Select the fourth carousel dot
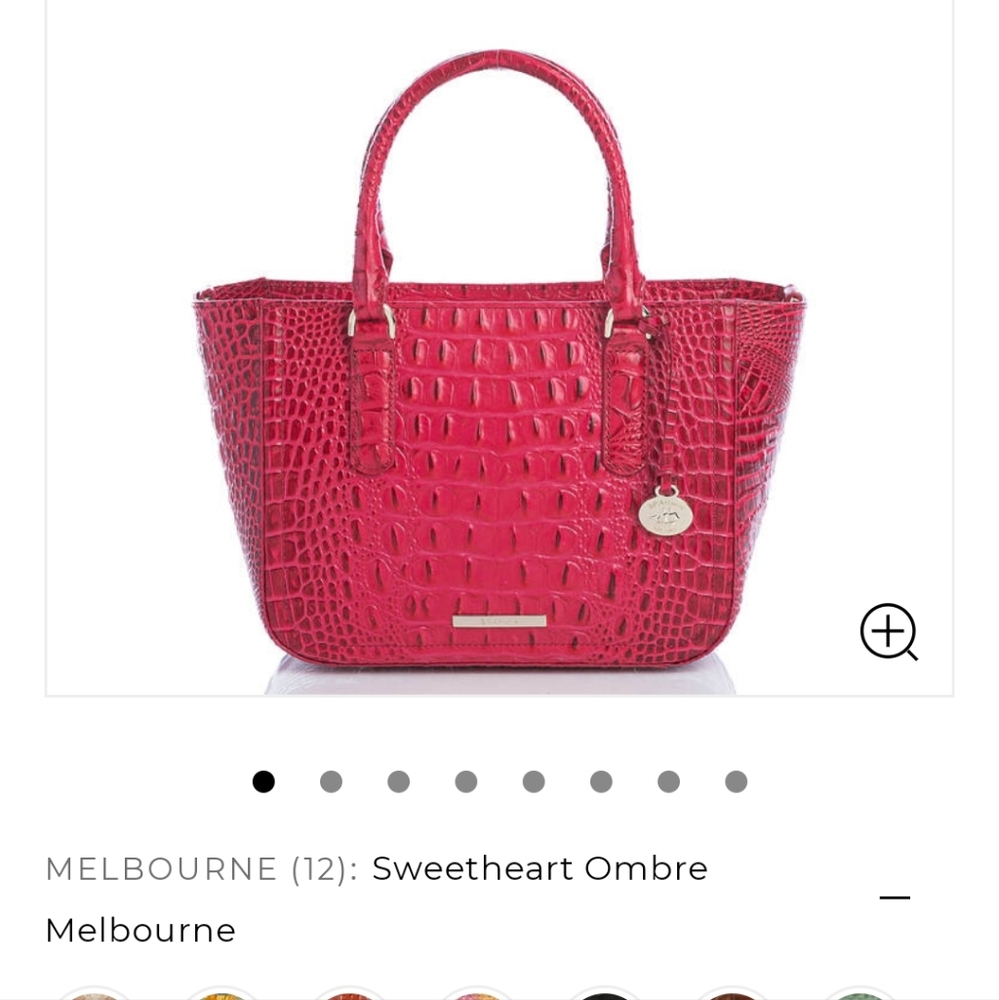The width and height of the screenshot is (999, 1000). tap(465, 783)
